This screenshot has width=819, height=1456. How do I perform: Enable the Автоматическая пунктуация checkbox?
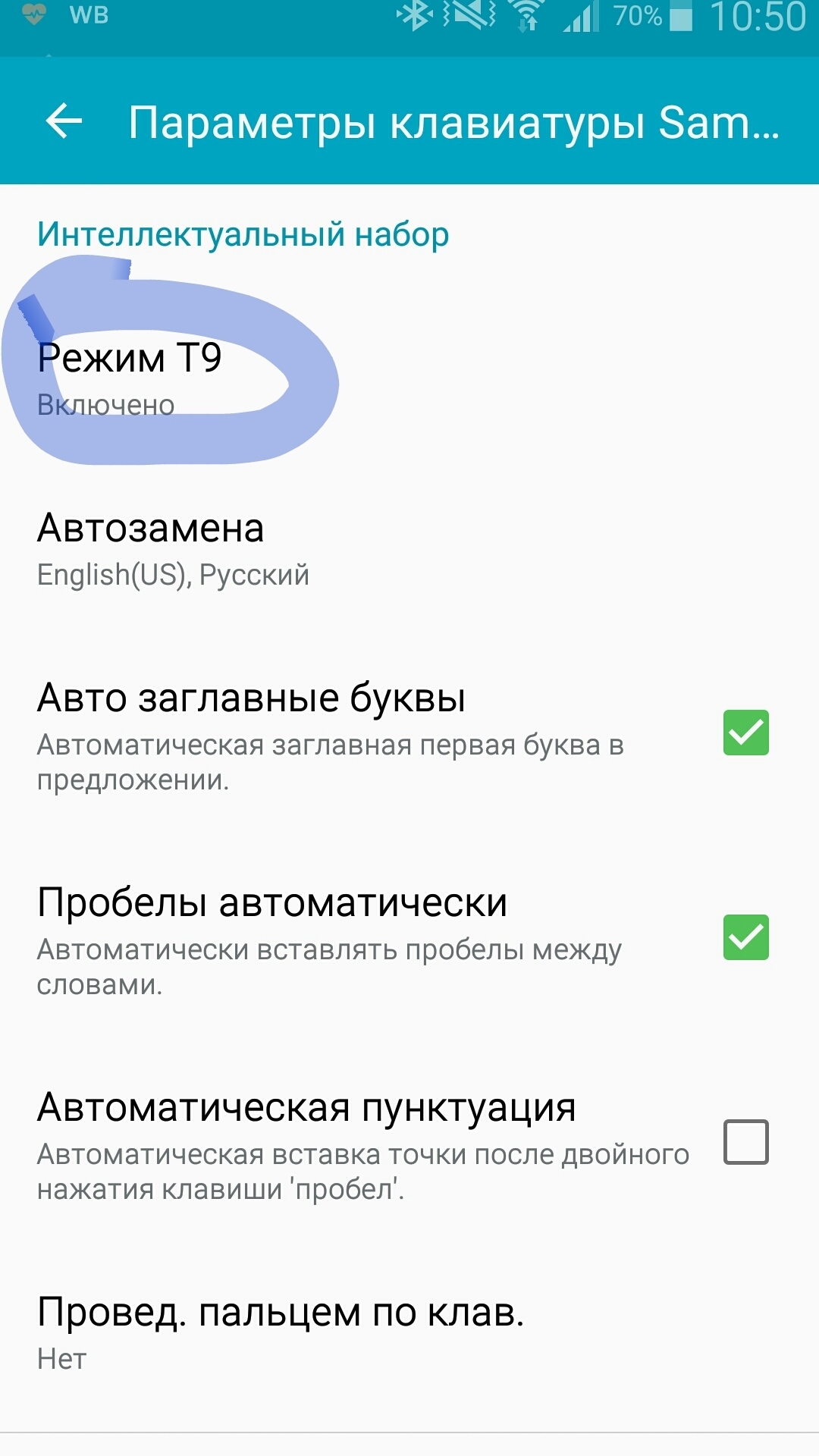click(x=745, y=1142)
